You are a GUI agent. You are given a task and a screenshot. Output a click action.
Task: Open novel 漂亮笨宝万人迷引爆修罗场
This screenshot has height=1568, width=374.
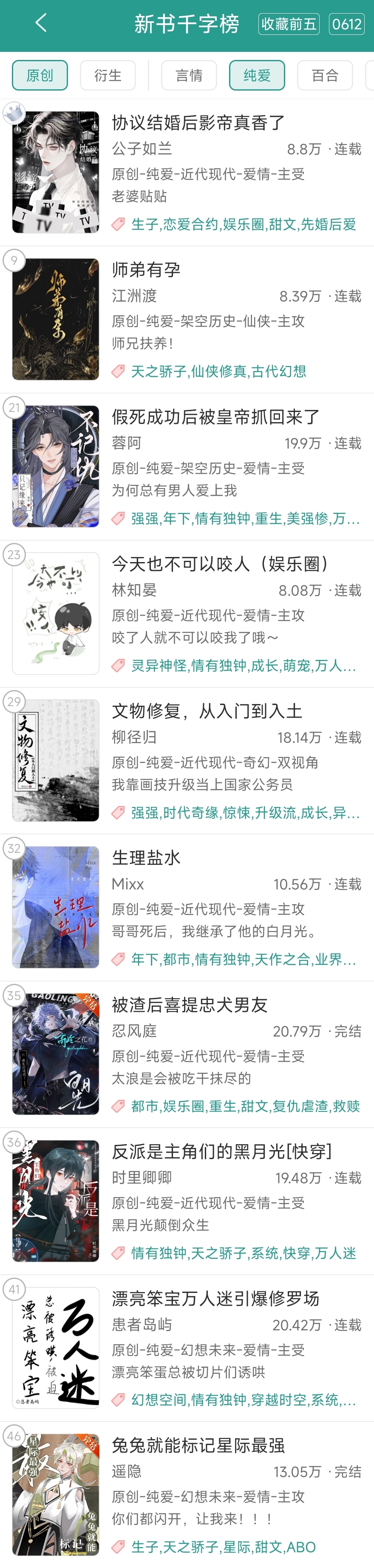[x=215, y=1299]
